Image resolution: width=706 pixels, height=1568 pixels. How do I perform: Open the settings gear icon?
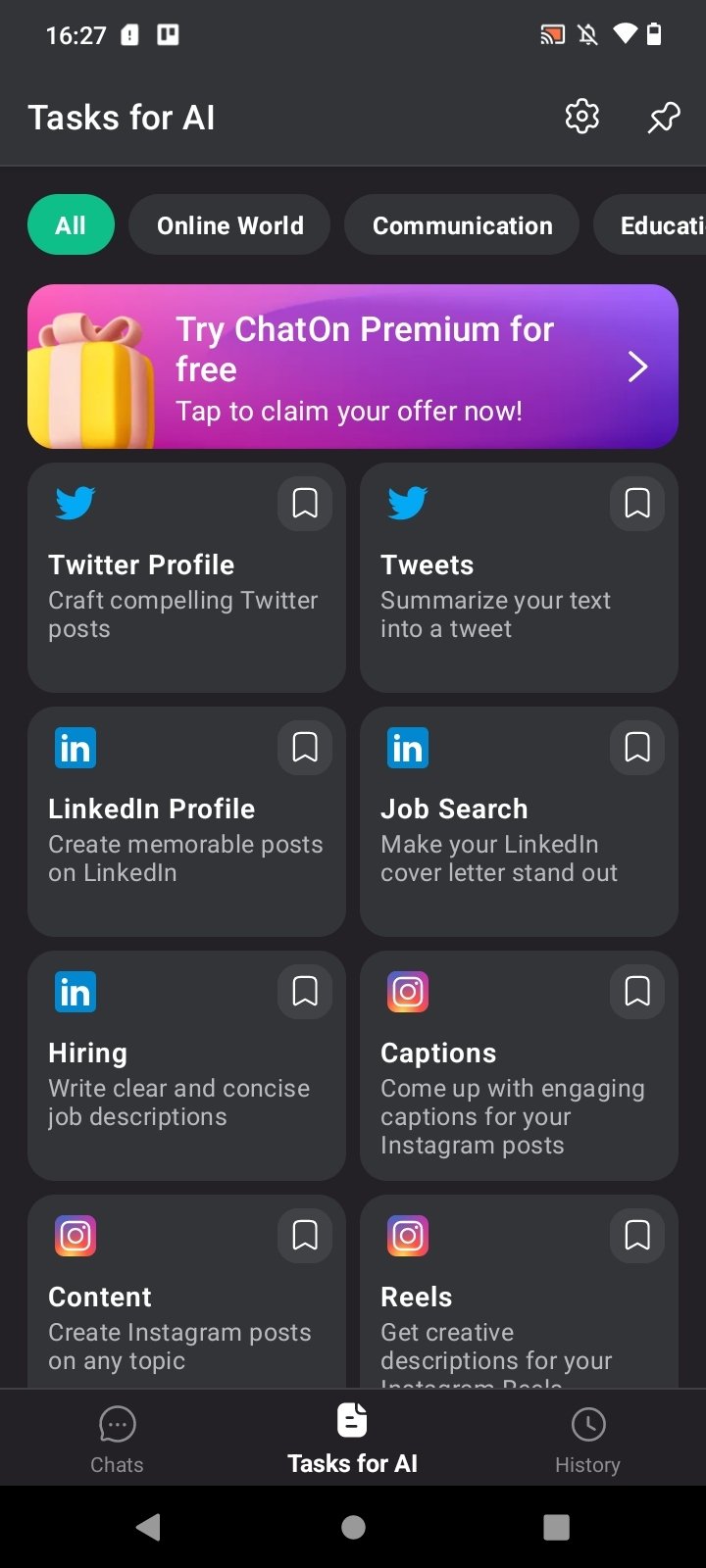582,117
